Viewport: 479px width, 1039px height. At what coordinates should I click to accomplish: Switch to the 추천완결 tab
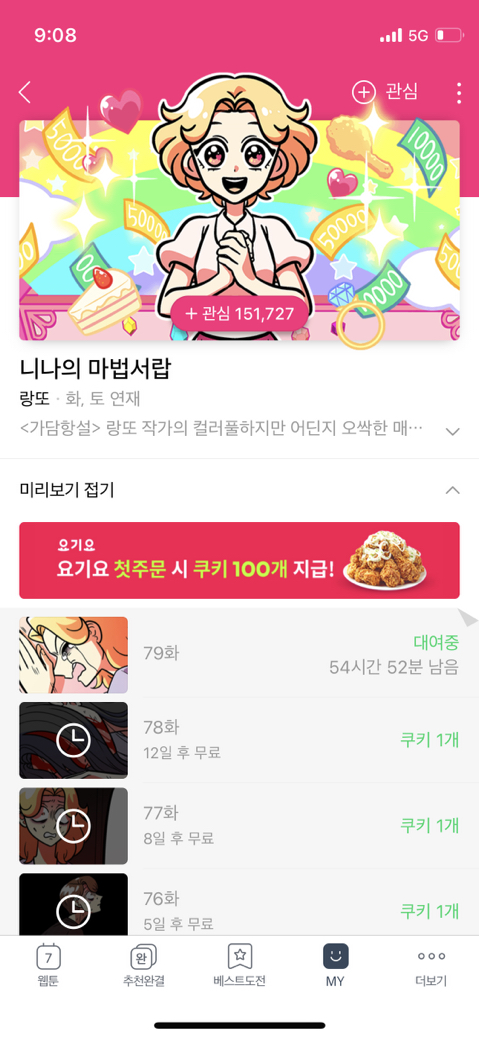[x=144, y=965]
